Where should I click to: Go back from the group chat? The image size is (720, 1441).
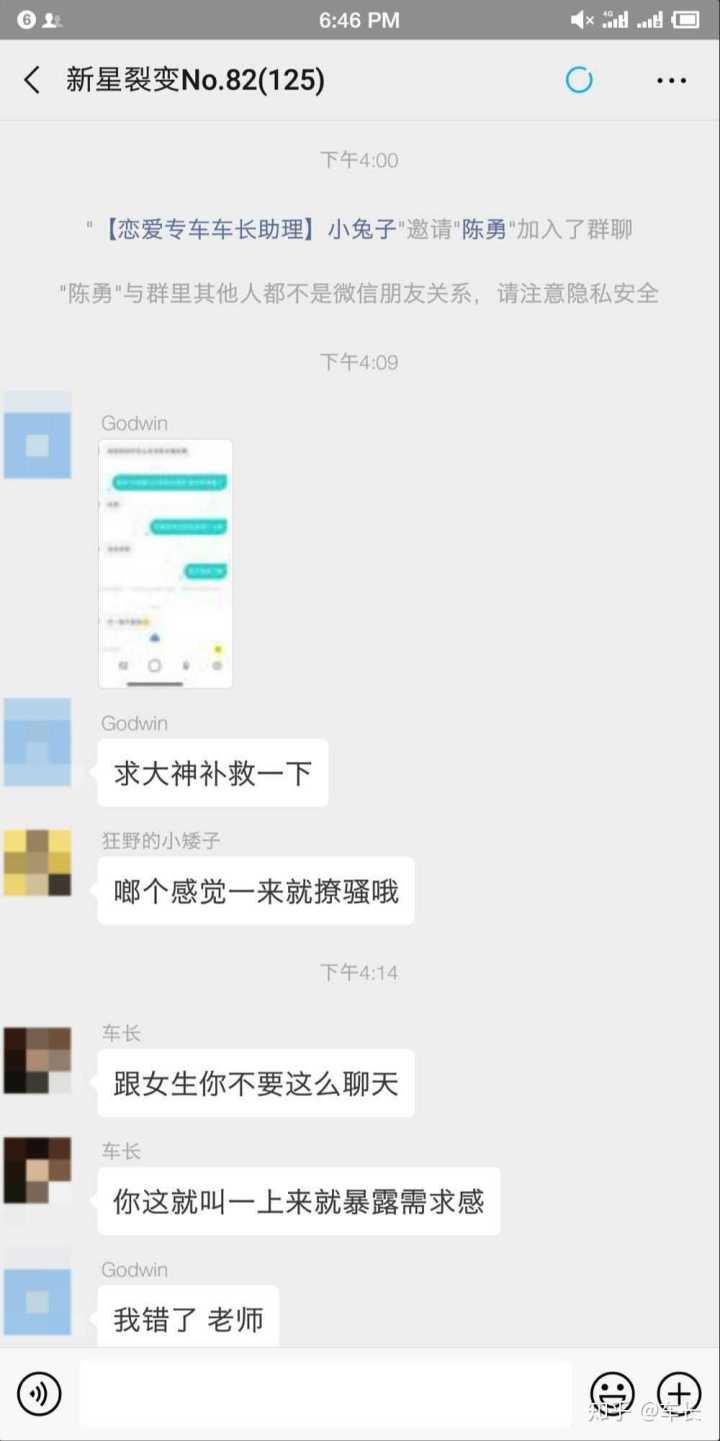pyautogui.click(x=32, y=80)
